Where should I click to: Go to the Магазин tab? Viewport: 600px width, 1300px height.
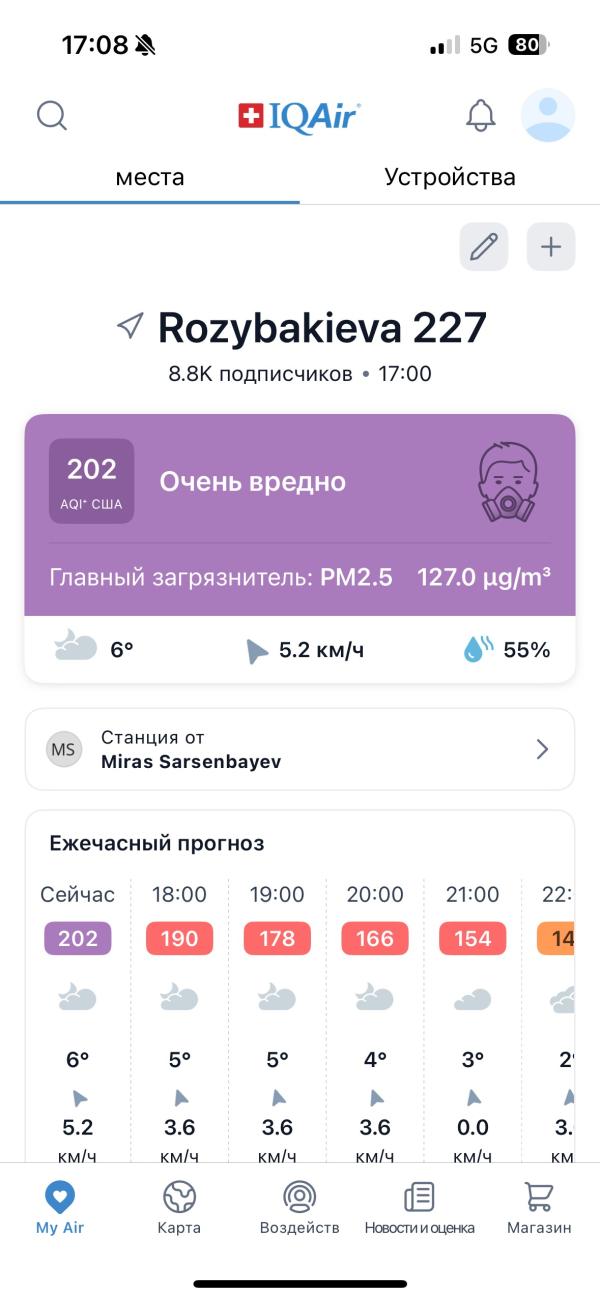[539, 1207]
